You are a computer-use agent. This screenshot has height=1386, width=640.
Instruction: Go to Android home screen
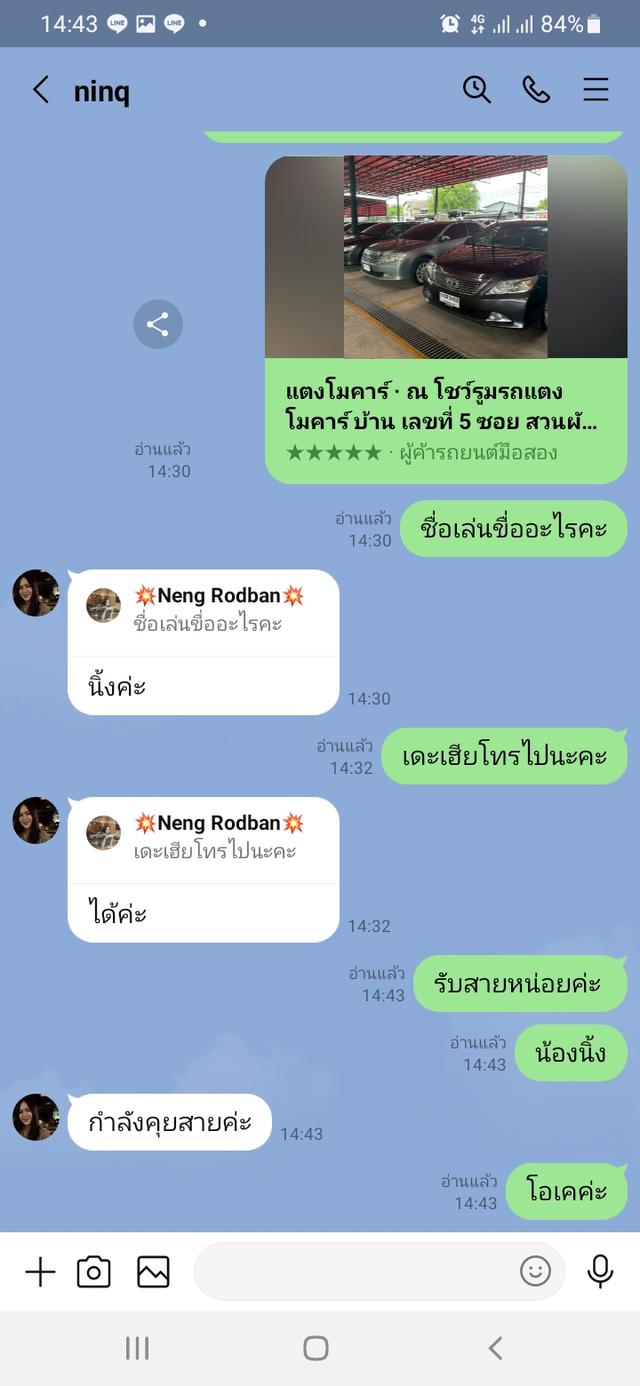(316, 1348)
